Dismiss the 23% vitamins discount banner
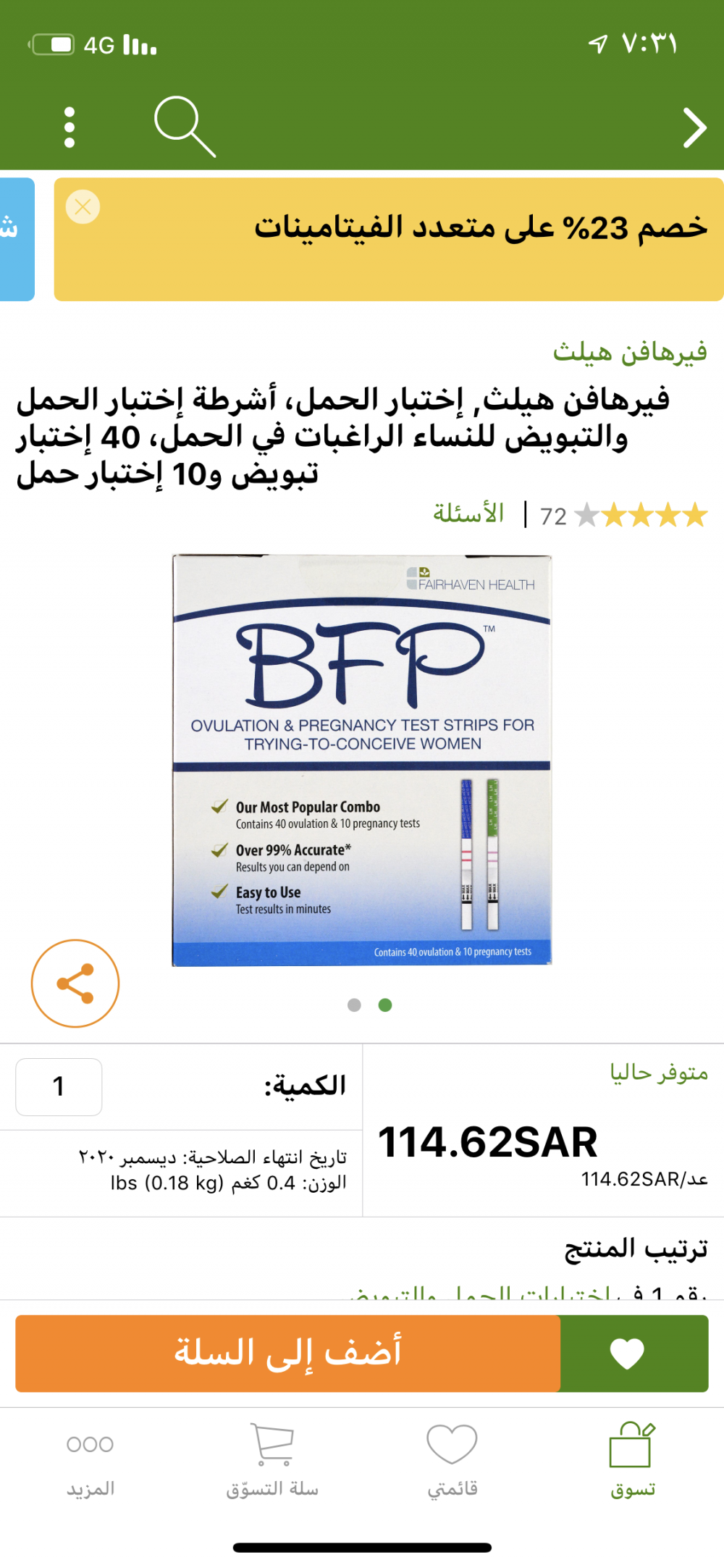 point(83,207)
